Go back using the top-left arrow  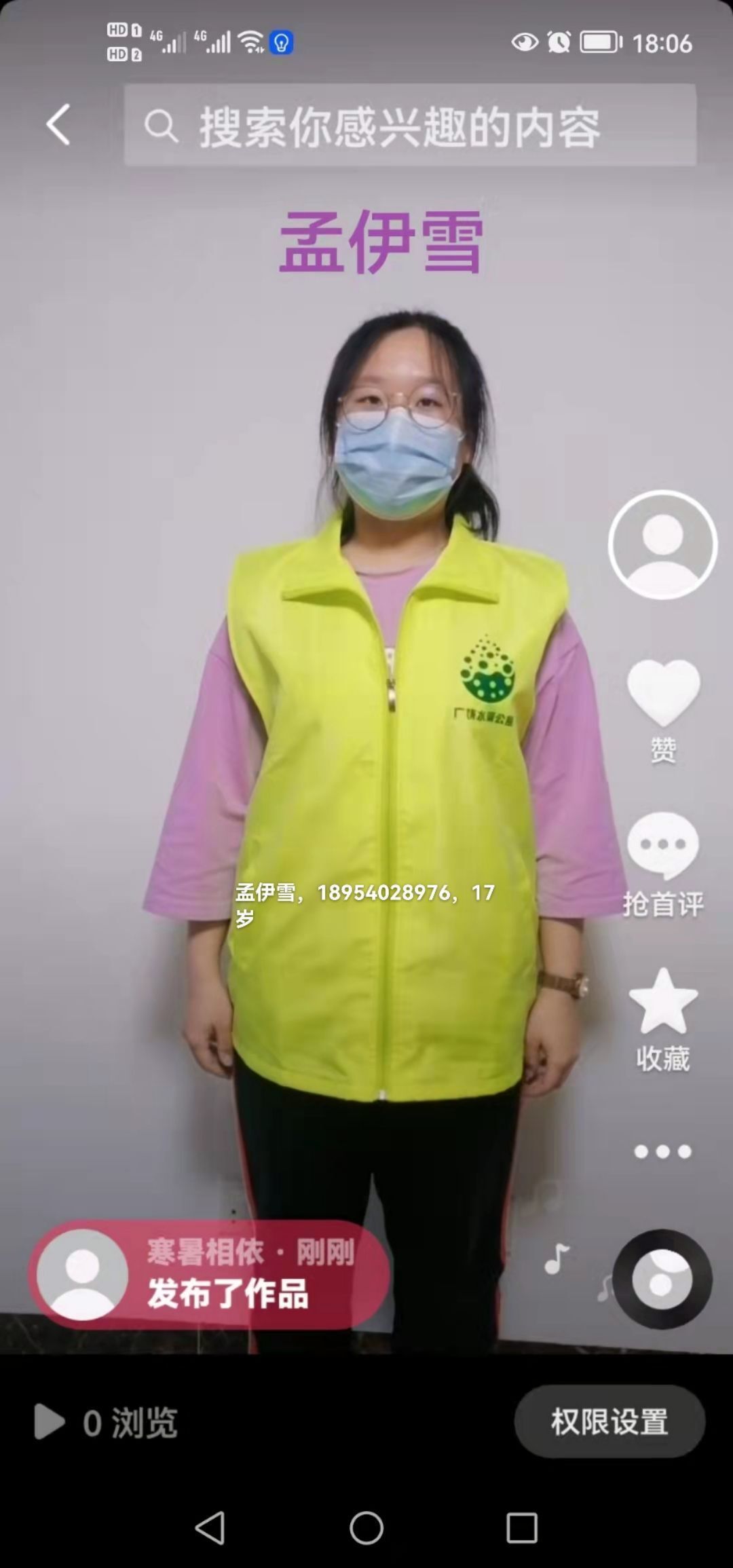(58, 125)
